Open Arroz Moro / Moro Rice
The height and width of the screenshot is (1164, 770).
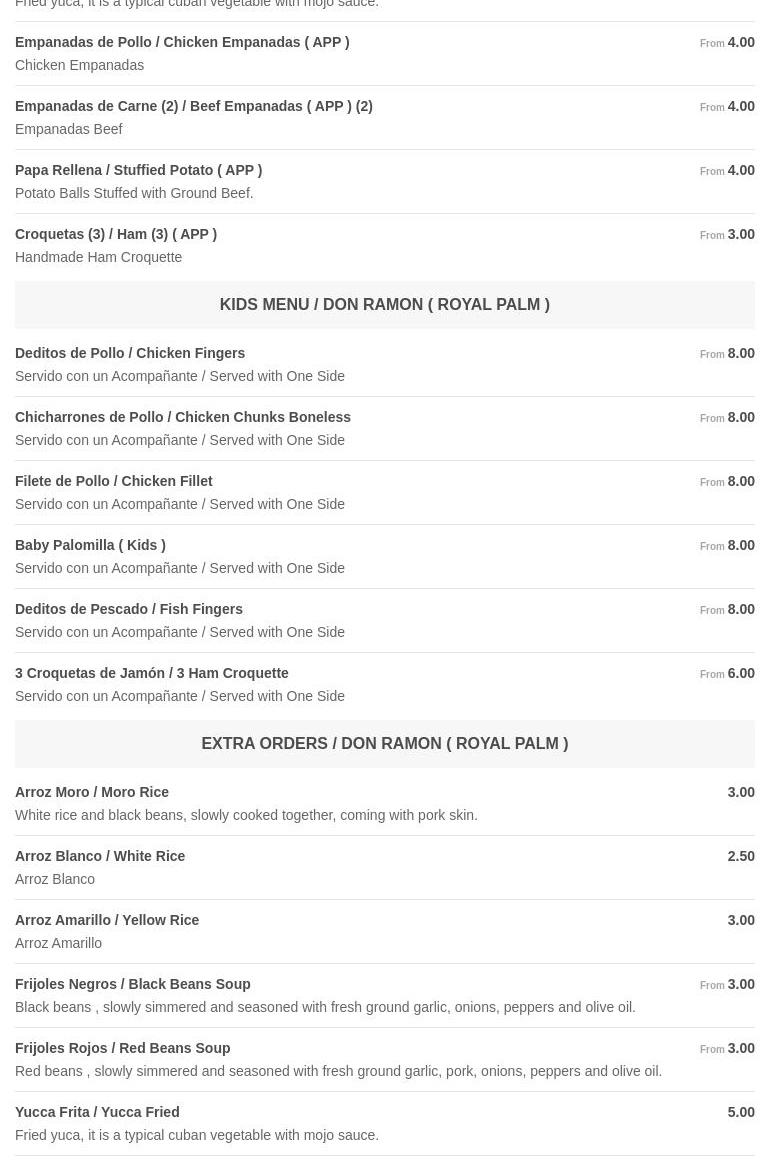pos(91,793)
